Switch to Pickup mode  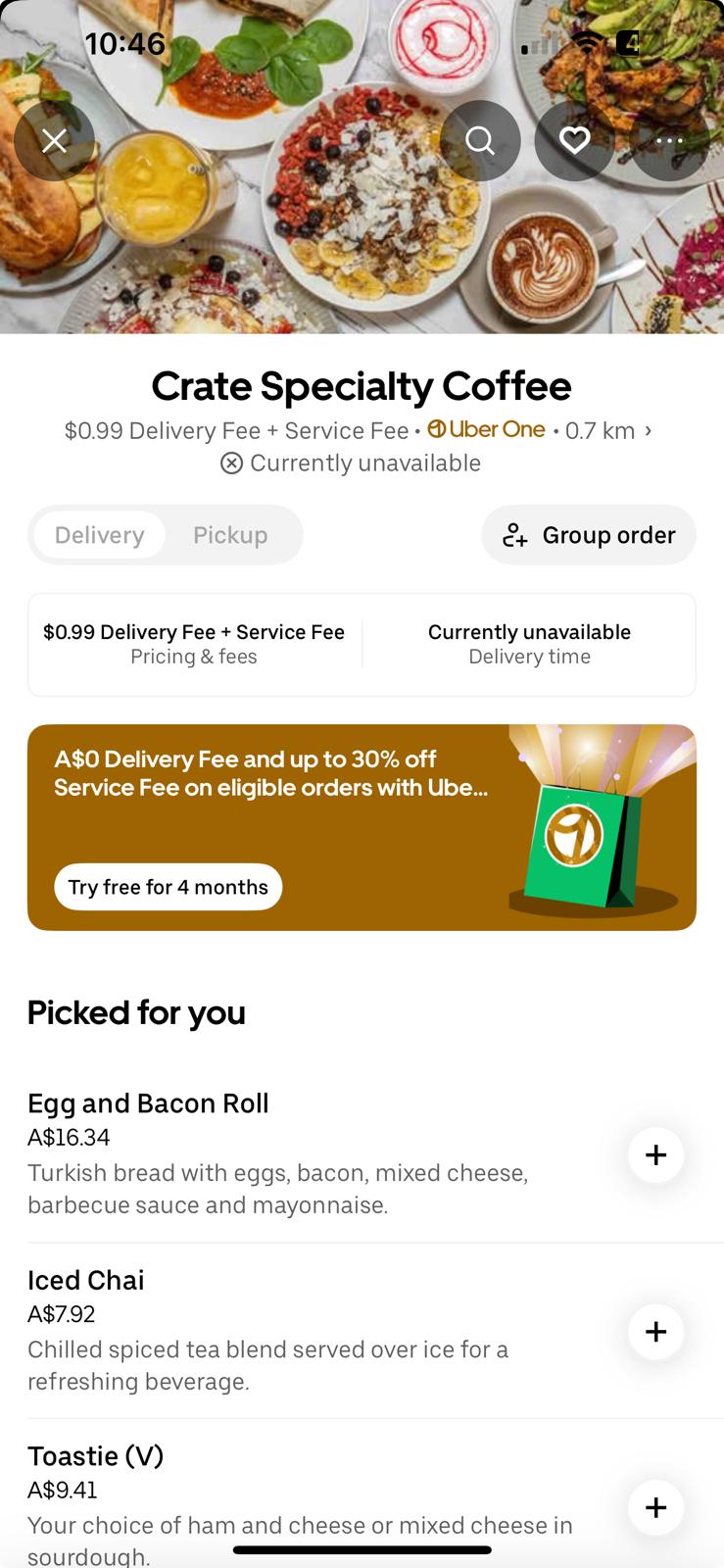(229, 535)
